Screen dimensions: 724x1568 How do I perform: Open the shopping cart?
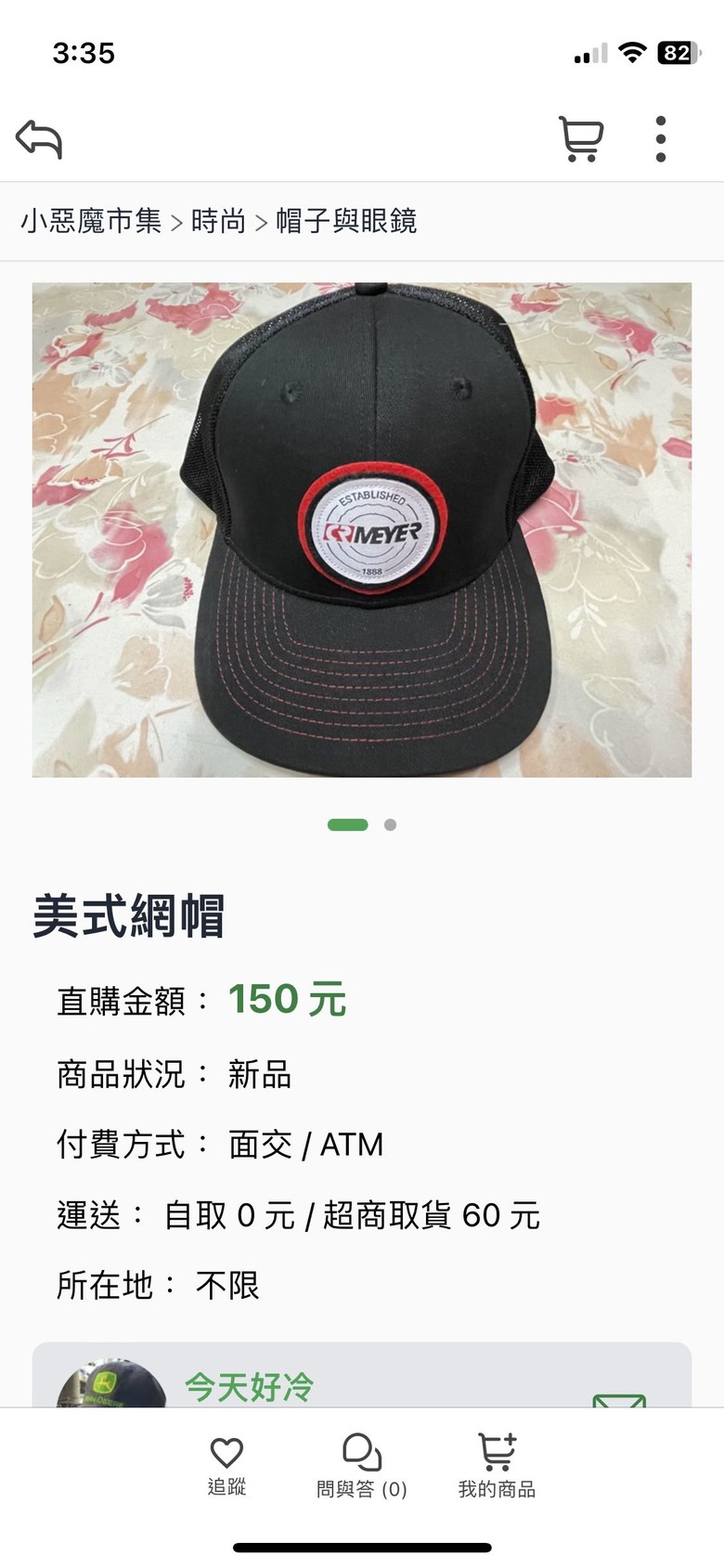(581, 140)
